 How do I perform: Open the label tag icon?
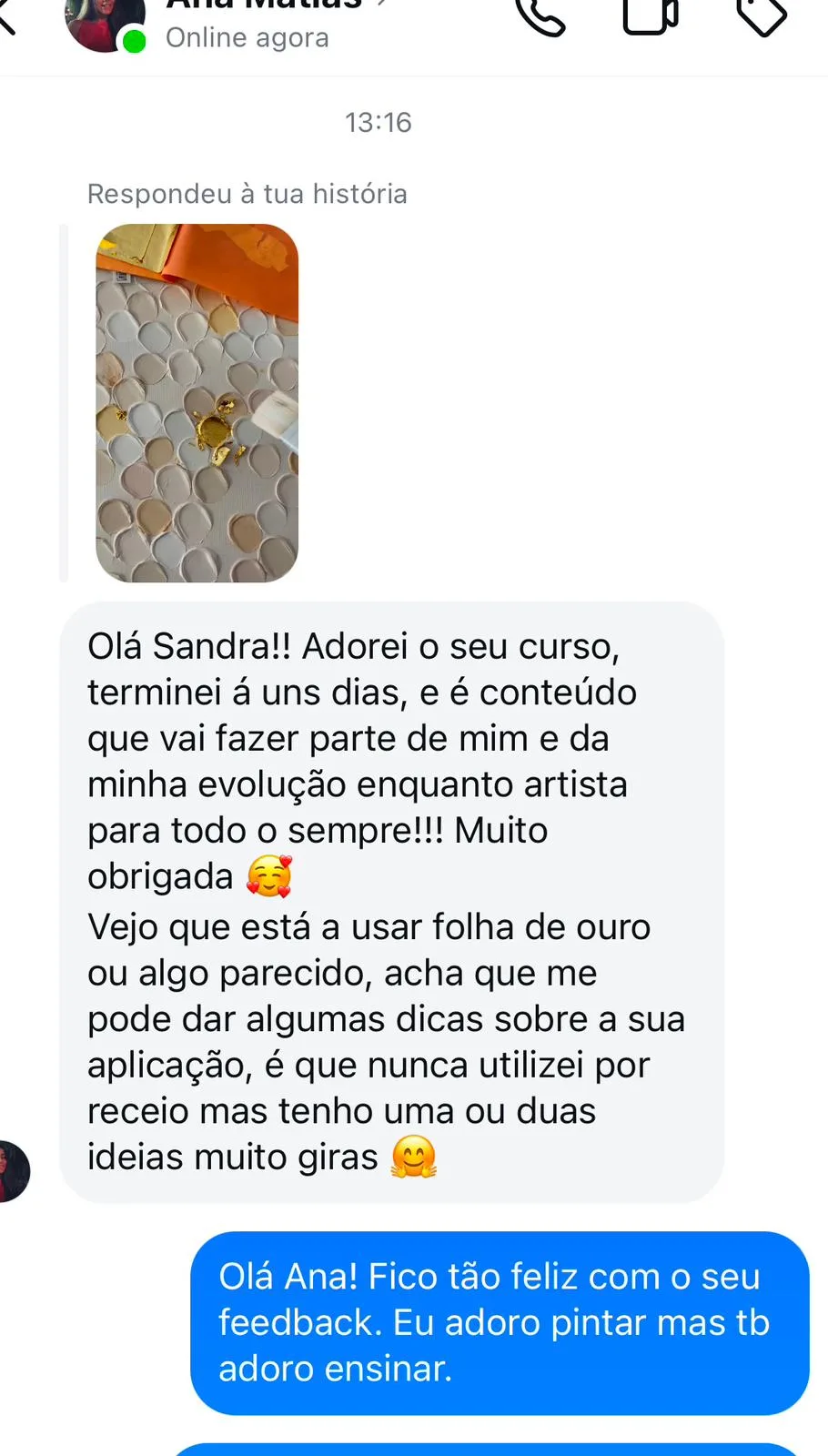tap(761, 15)
